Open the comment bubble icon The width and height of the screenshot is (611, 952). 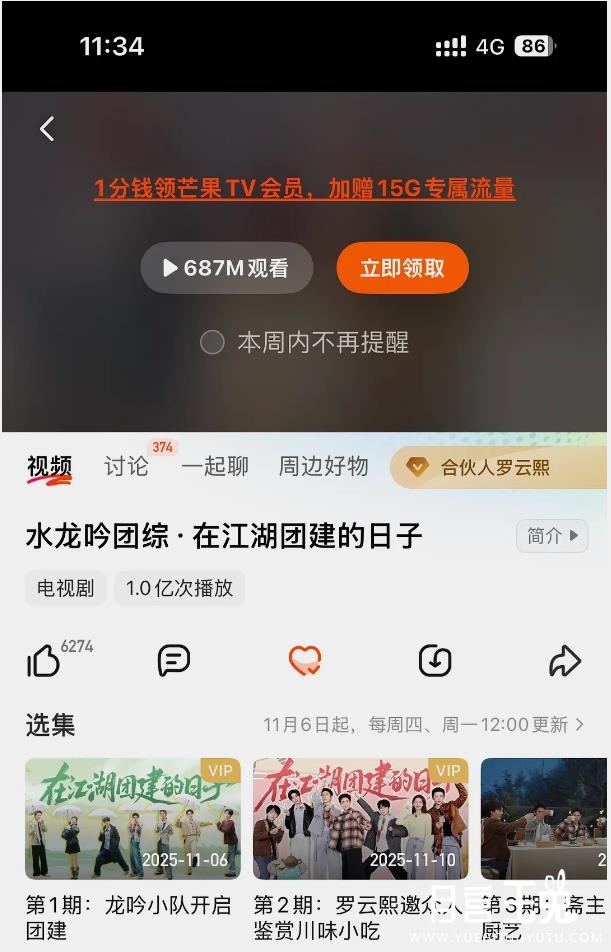[174, 660]
